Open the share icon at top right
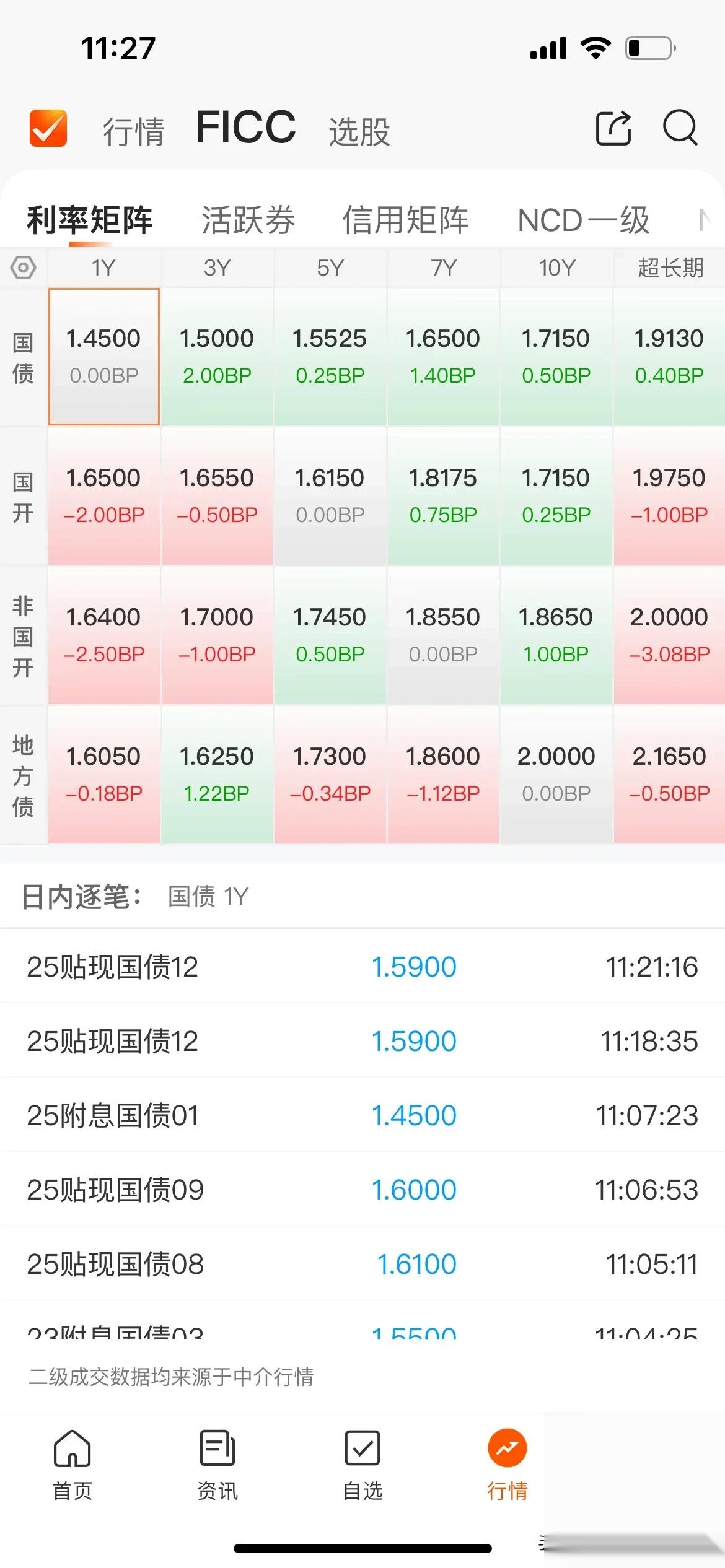 (613, 127)
